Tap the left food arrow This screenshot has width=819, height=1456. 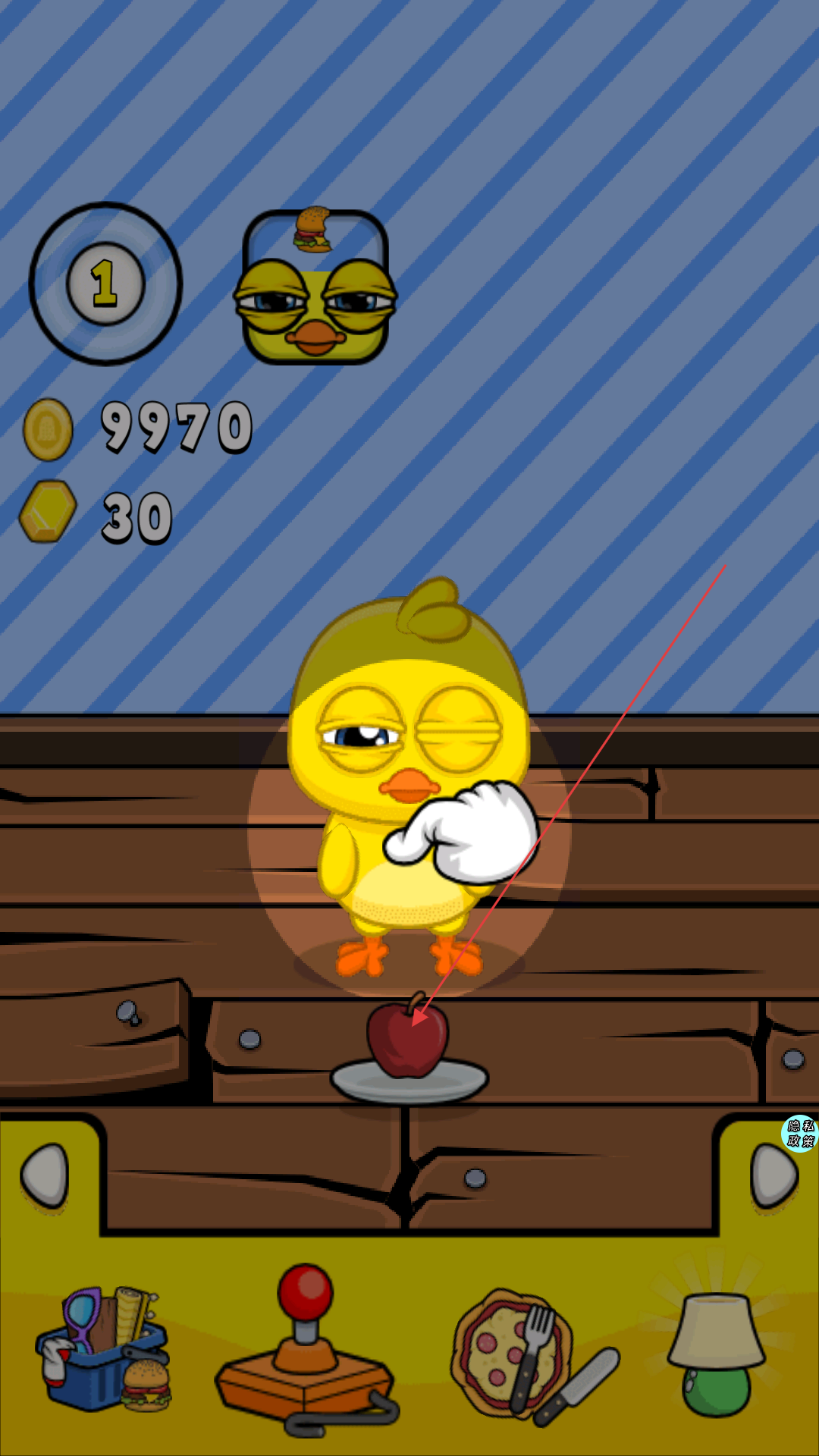[x=45, y=1175]
